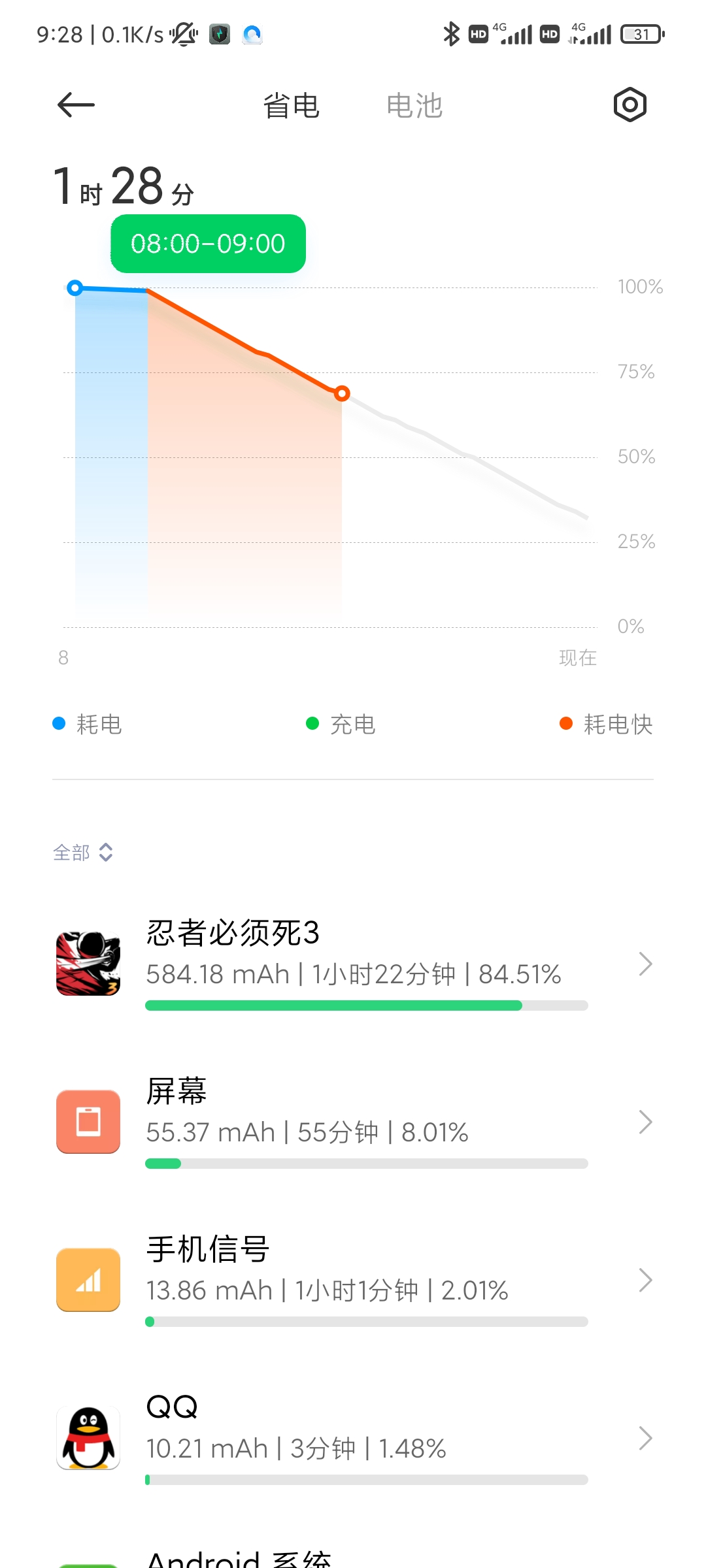
Task: Expand the 全部 filter dropdown
Action: click(x=83, y=853)
